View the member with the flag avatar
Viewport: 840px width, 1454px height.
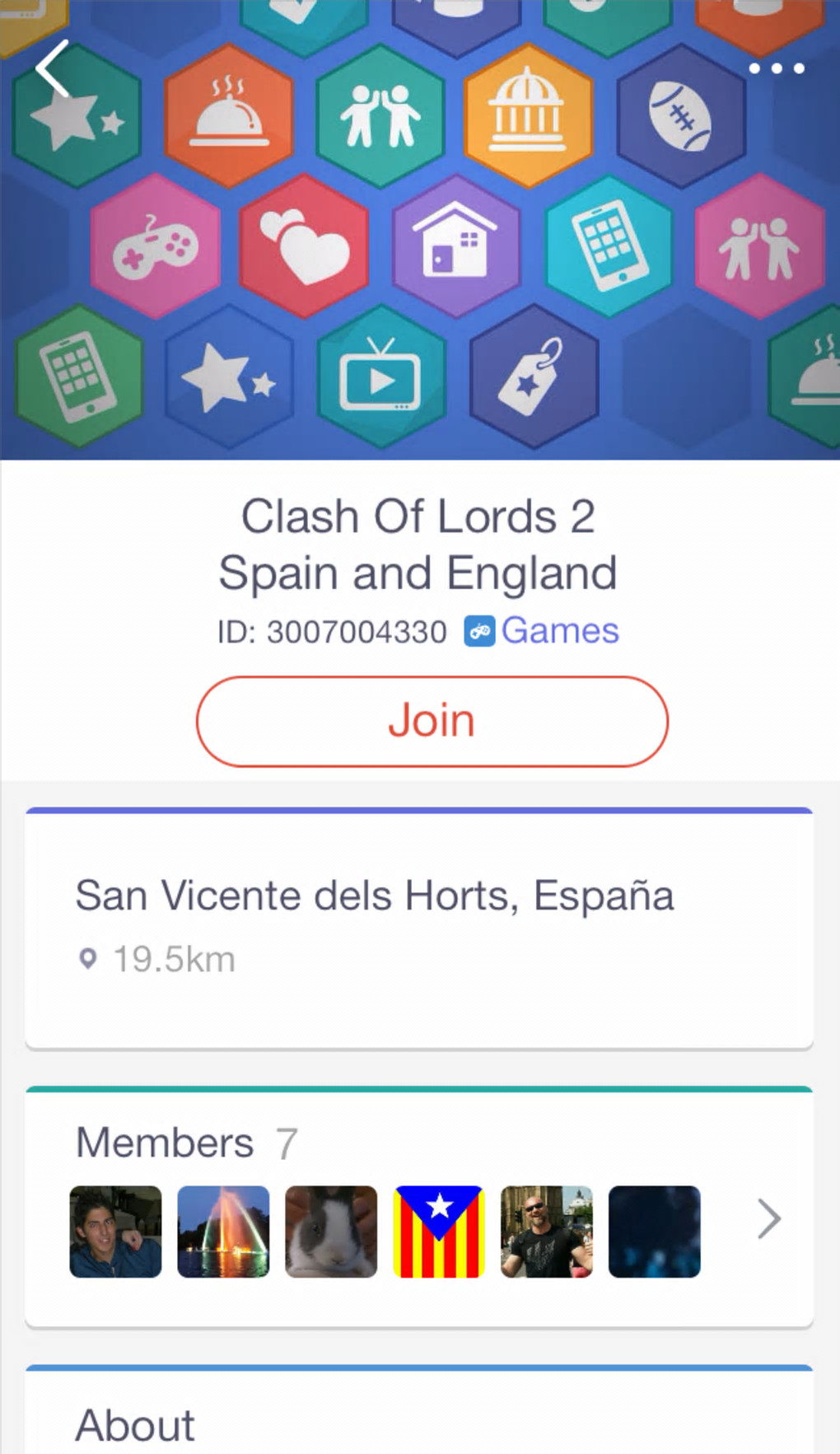439,1232
